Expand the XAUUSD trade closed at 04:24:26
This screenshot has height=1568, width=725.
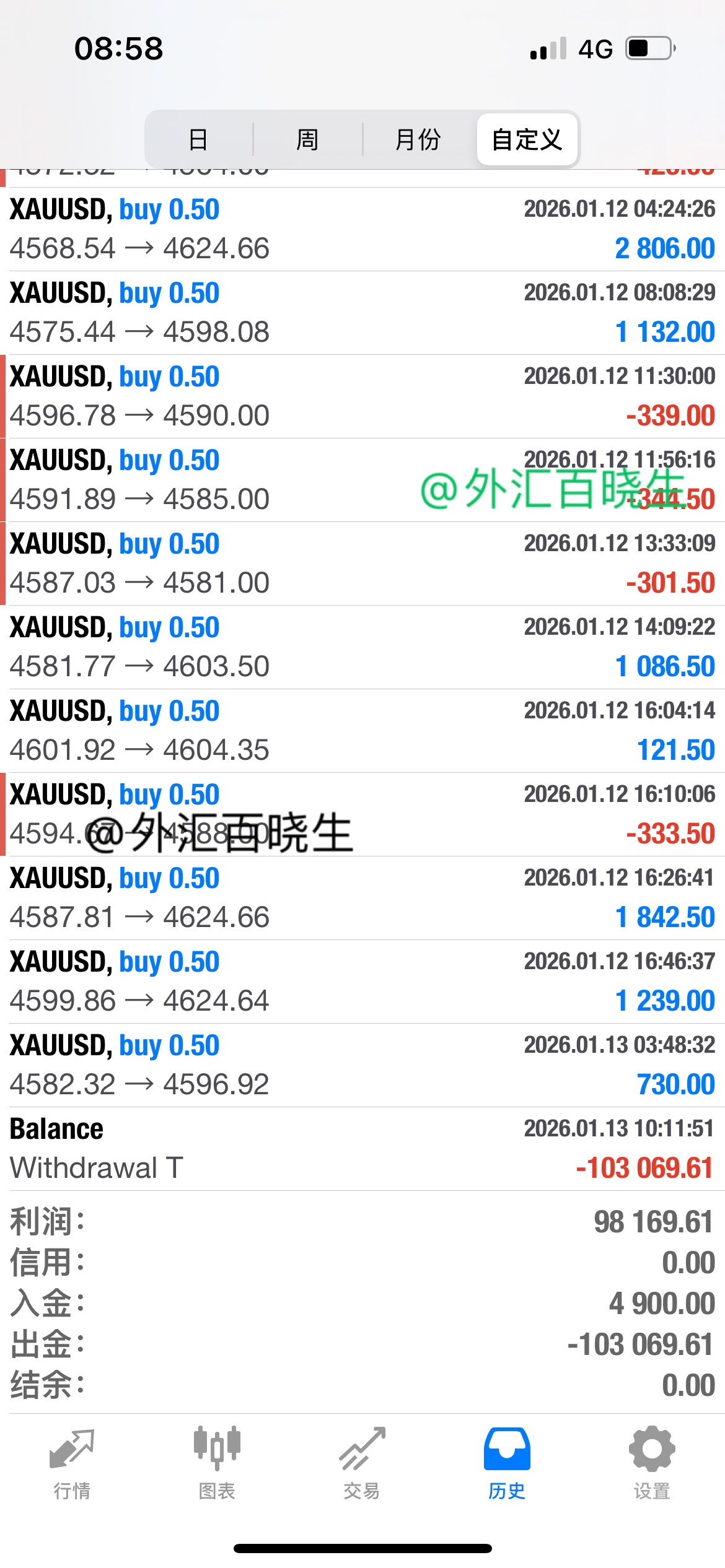pyautogui.click(x=362, y=229)
